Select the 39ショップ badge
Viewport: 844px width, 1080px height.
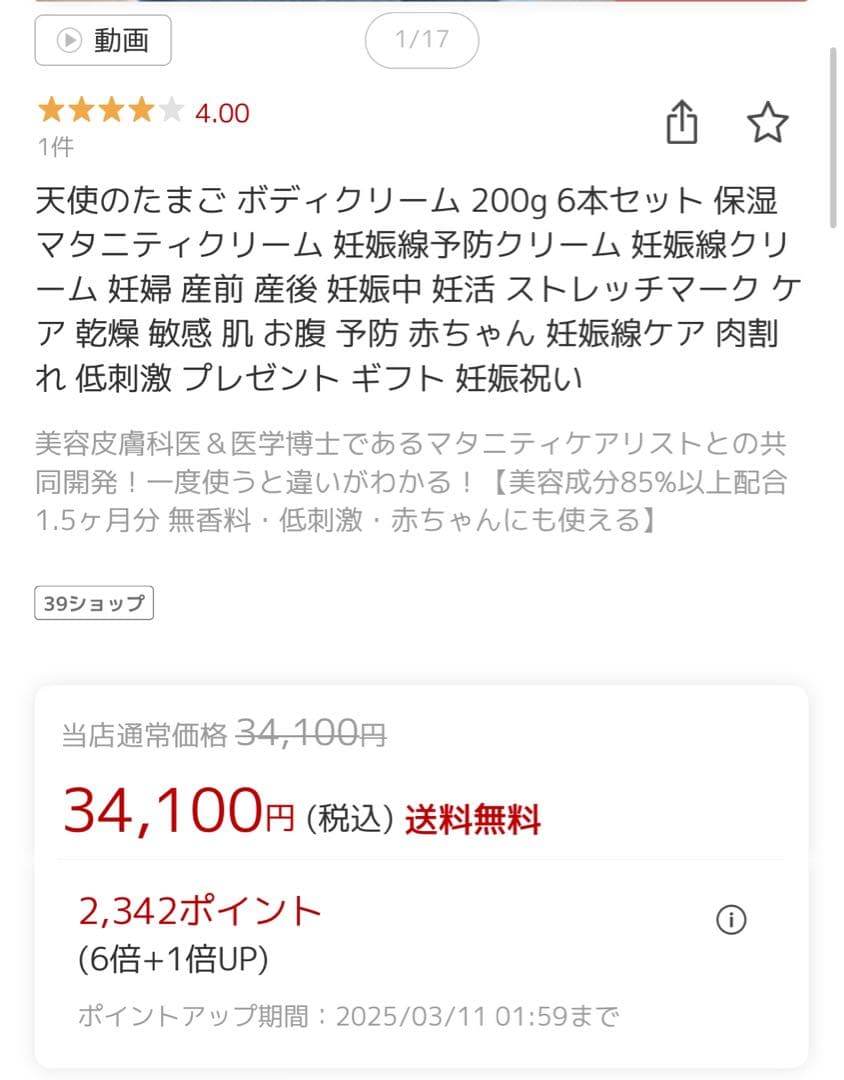[94, 602]
